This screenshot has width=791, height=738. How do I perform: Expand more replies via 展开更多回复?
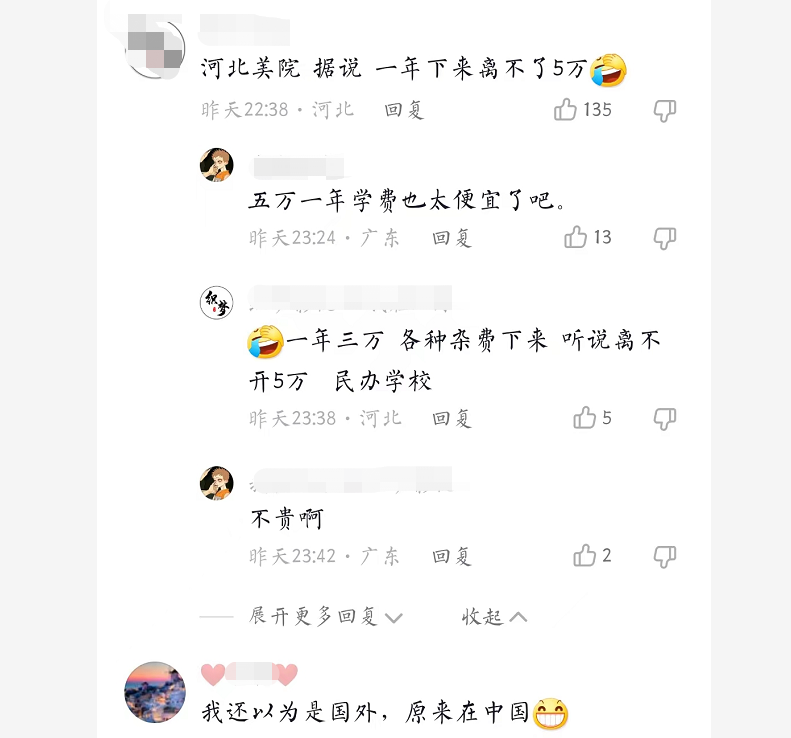tap(325, 616)
